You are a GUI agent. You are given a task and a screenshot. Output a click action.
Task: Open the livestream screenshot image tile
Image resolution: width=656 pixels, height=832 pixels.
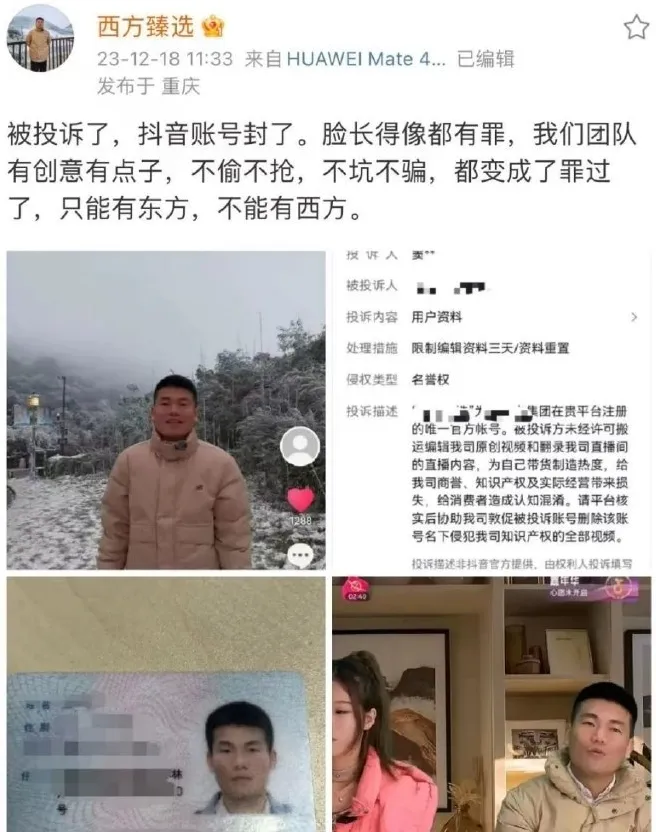click(x=492, y=704)
